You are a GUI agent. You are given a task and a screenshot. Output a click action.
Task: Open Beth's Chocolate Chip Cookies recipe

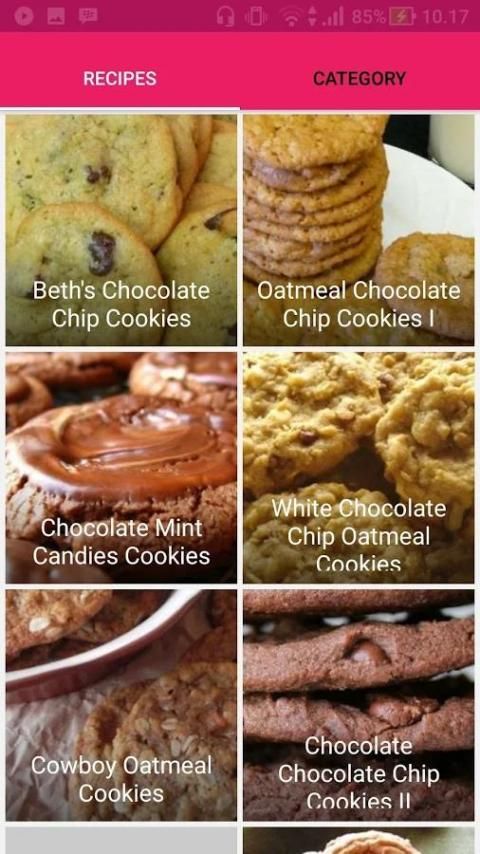point(121,230)
